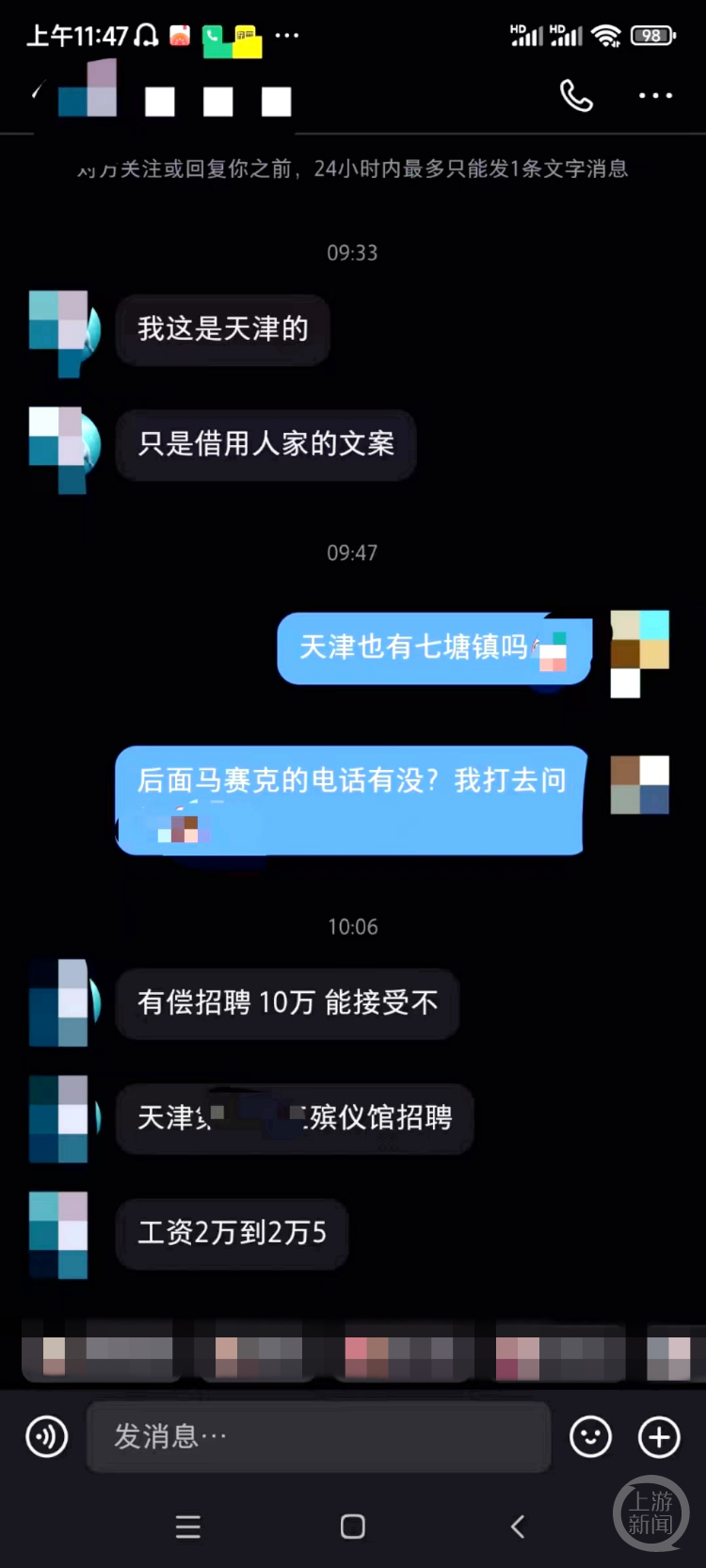Start a voice call with this contact
Viewport: 706px width, 1568px height.
coord(576,96)
